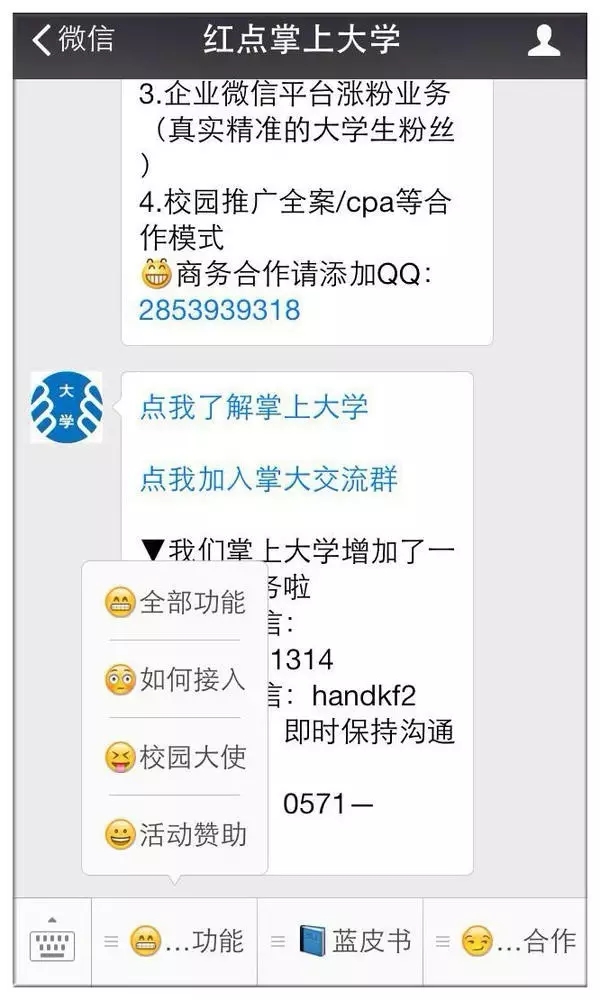Select 如何接入 from popup menu
This screenshot has height=1000, width=600.
[175, 680]
